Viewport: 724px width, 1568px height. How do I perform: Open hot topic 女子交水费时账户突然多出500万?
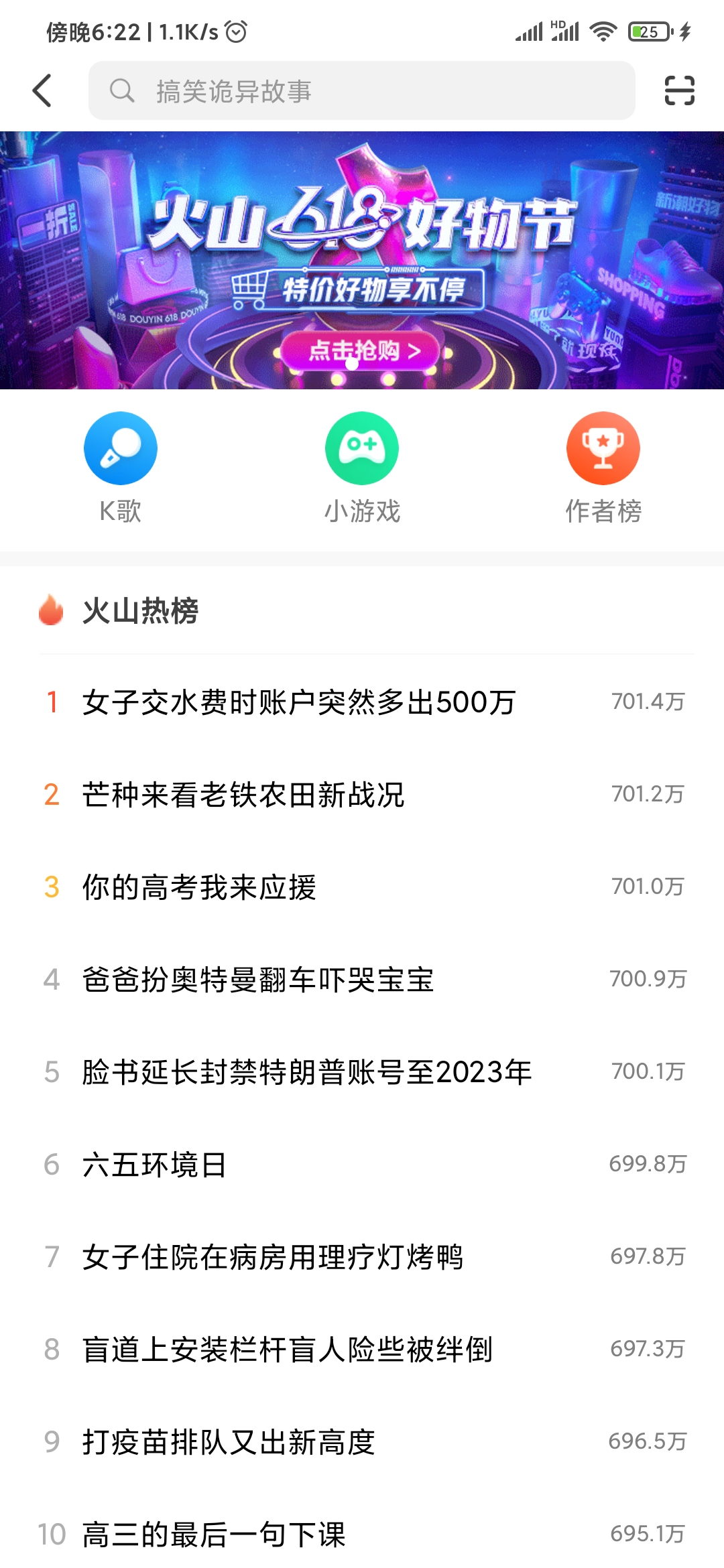(x=299, y=702)
